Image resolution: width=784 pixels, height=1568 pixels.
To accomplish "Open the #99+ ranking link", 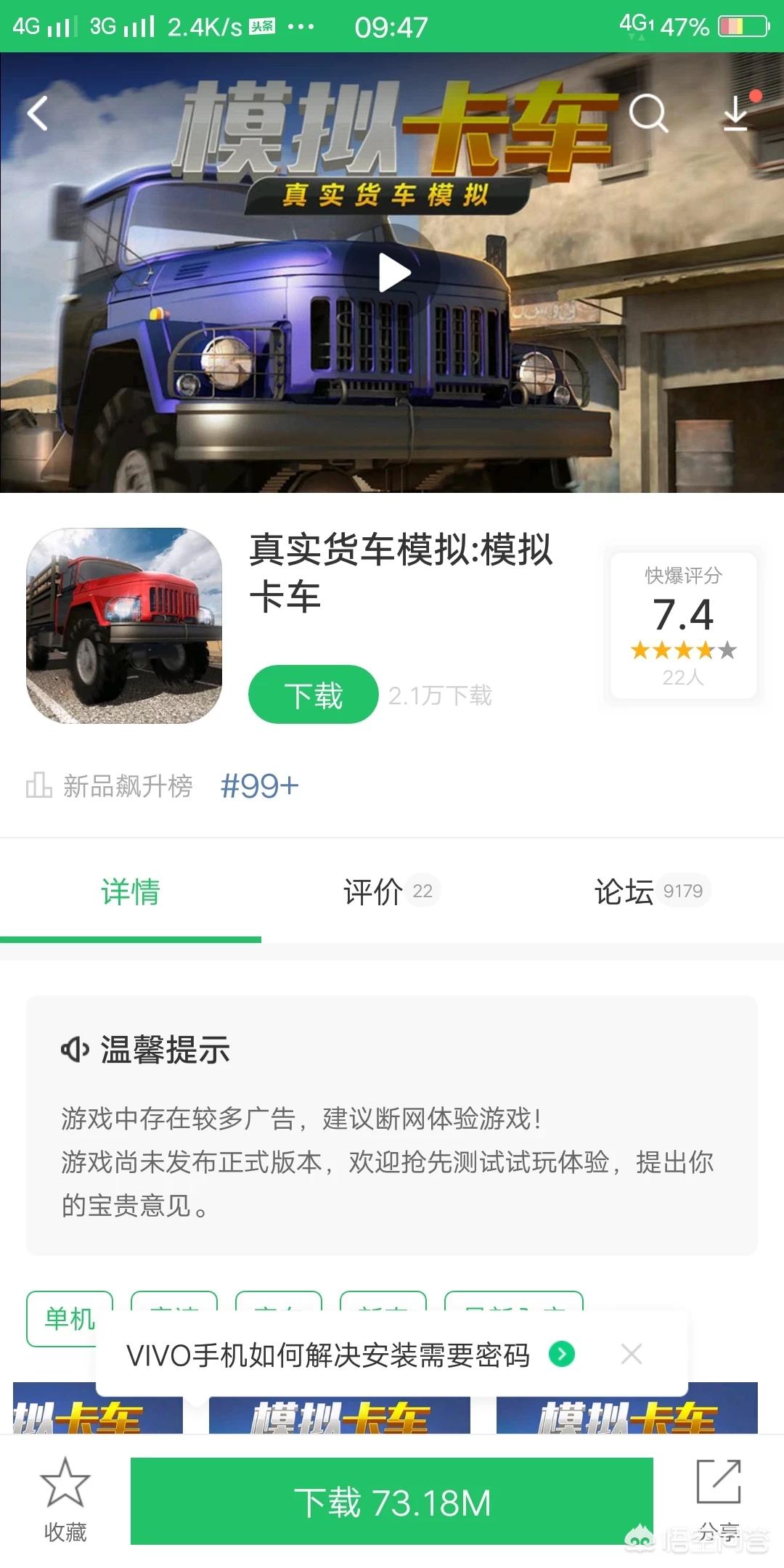I will tap(259, 785).
